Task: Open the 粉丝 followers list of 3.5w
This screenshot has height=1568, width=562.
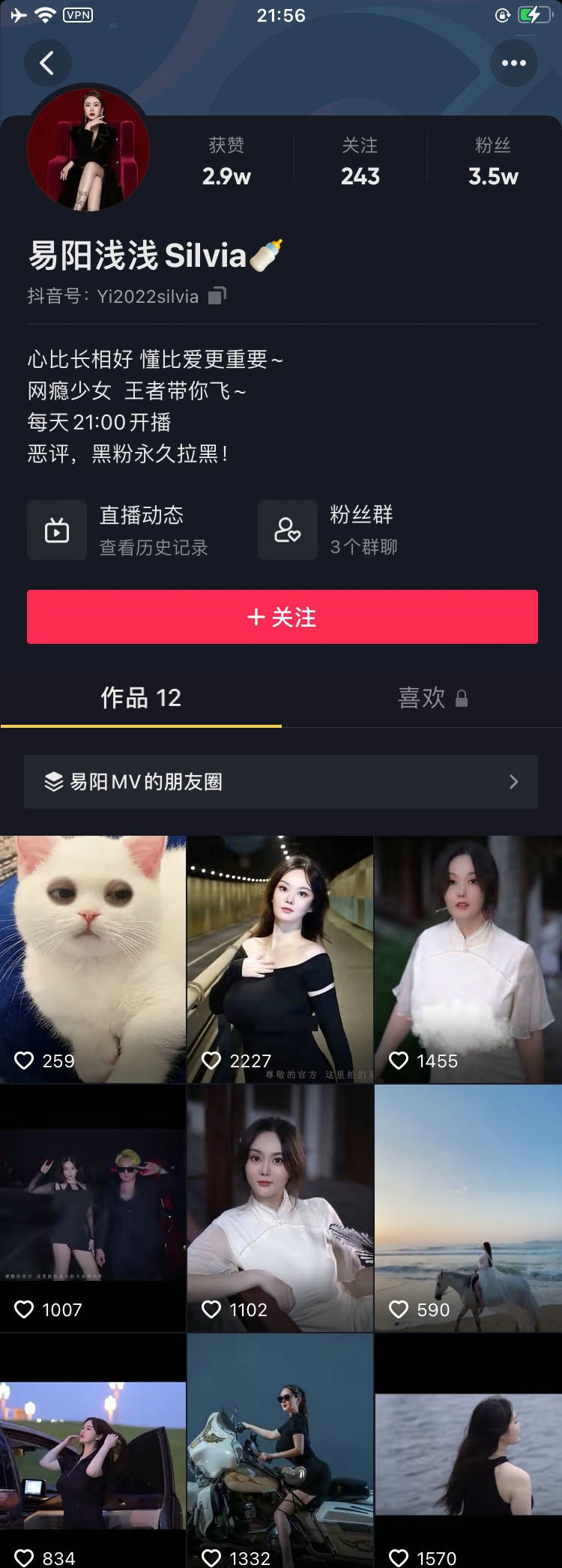Action: 492,161
